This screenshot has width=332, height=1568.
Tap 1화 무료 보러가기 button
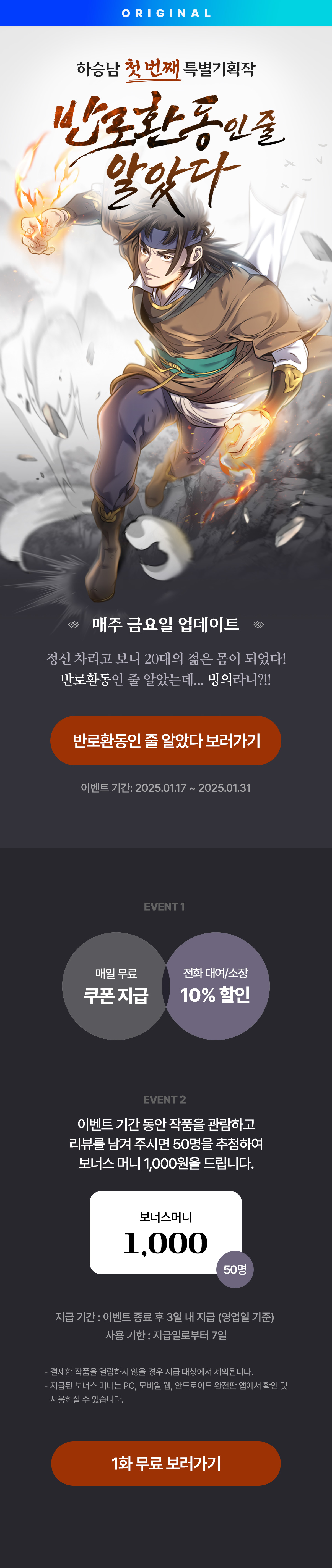click(x=166, y=1463)
